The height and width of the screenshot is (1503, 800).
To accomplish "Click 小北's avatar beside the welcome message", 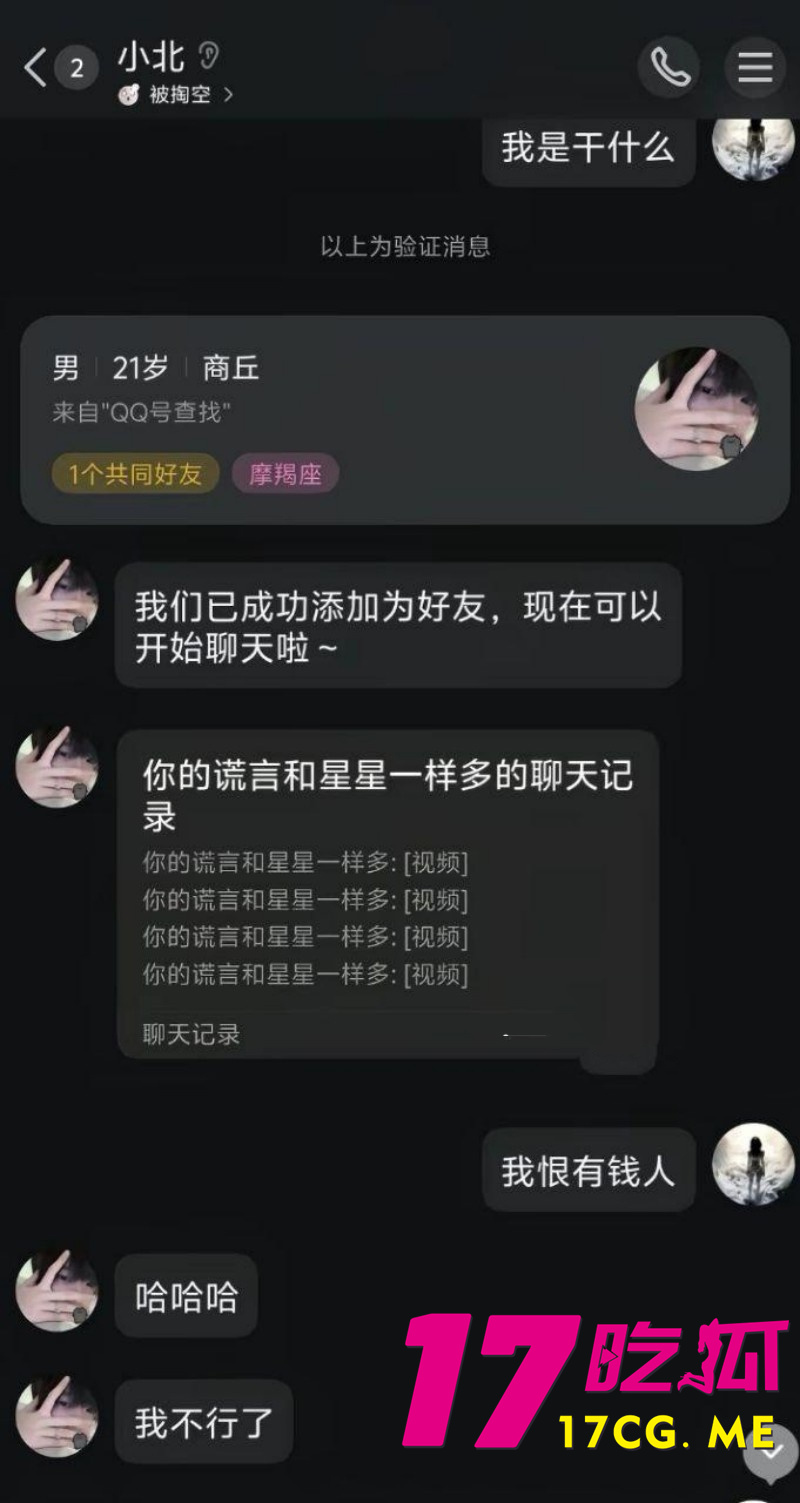I will pyautogui.click(x=56, y=600).
